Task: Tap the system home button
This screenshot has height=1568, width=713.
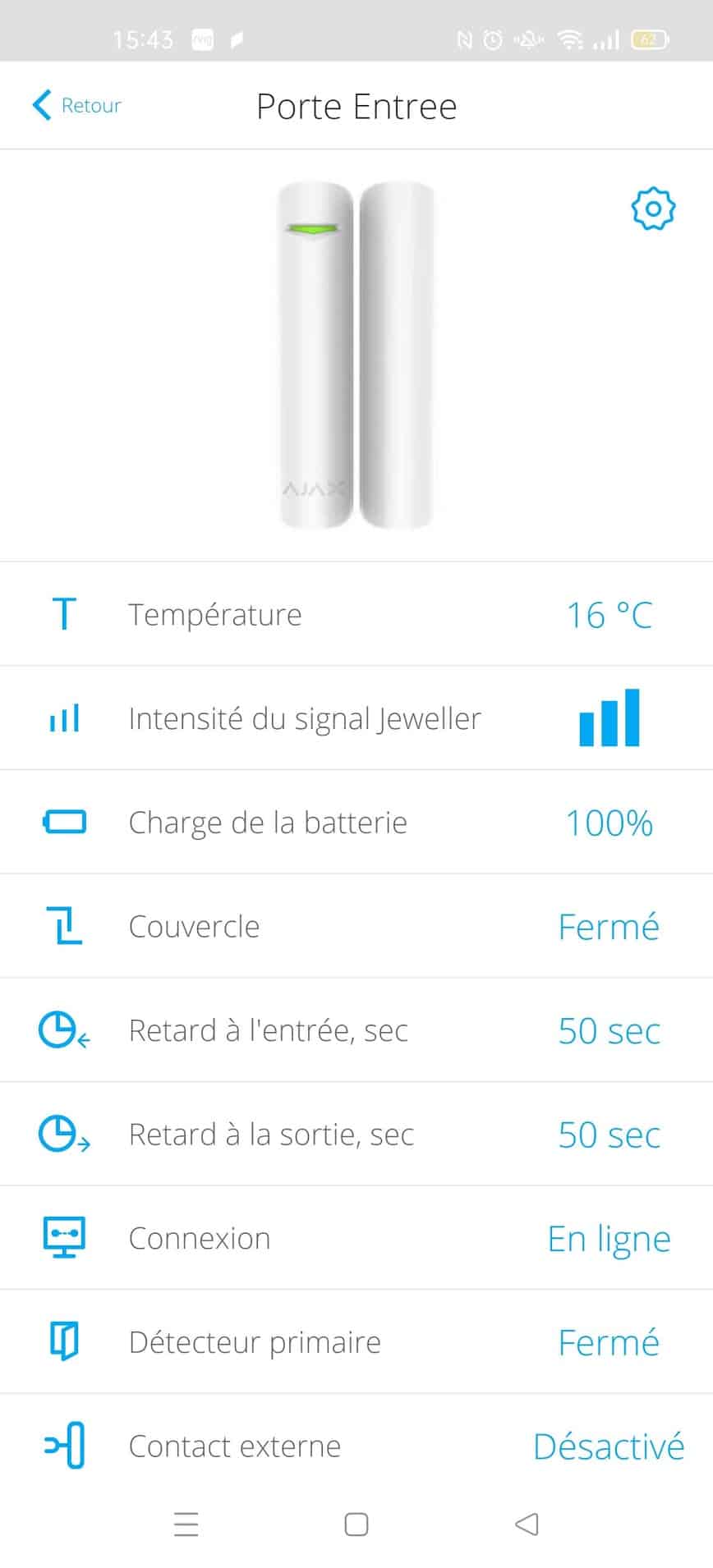Action: pos(356,1524)
